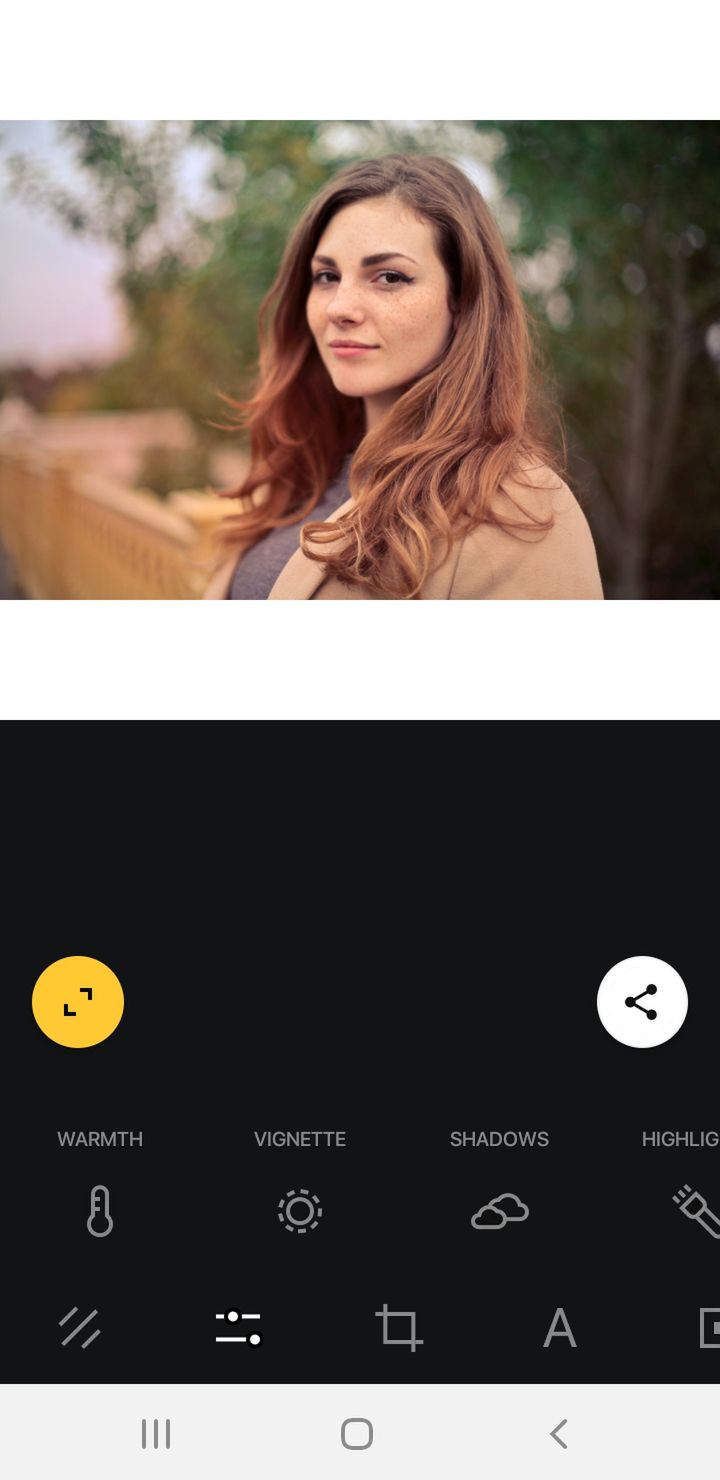
Task: Switch to the filters tab with diagonal lines
Action: (79, 1328)
